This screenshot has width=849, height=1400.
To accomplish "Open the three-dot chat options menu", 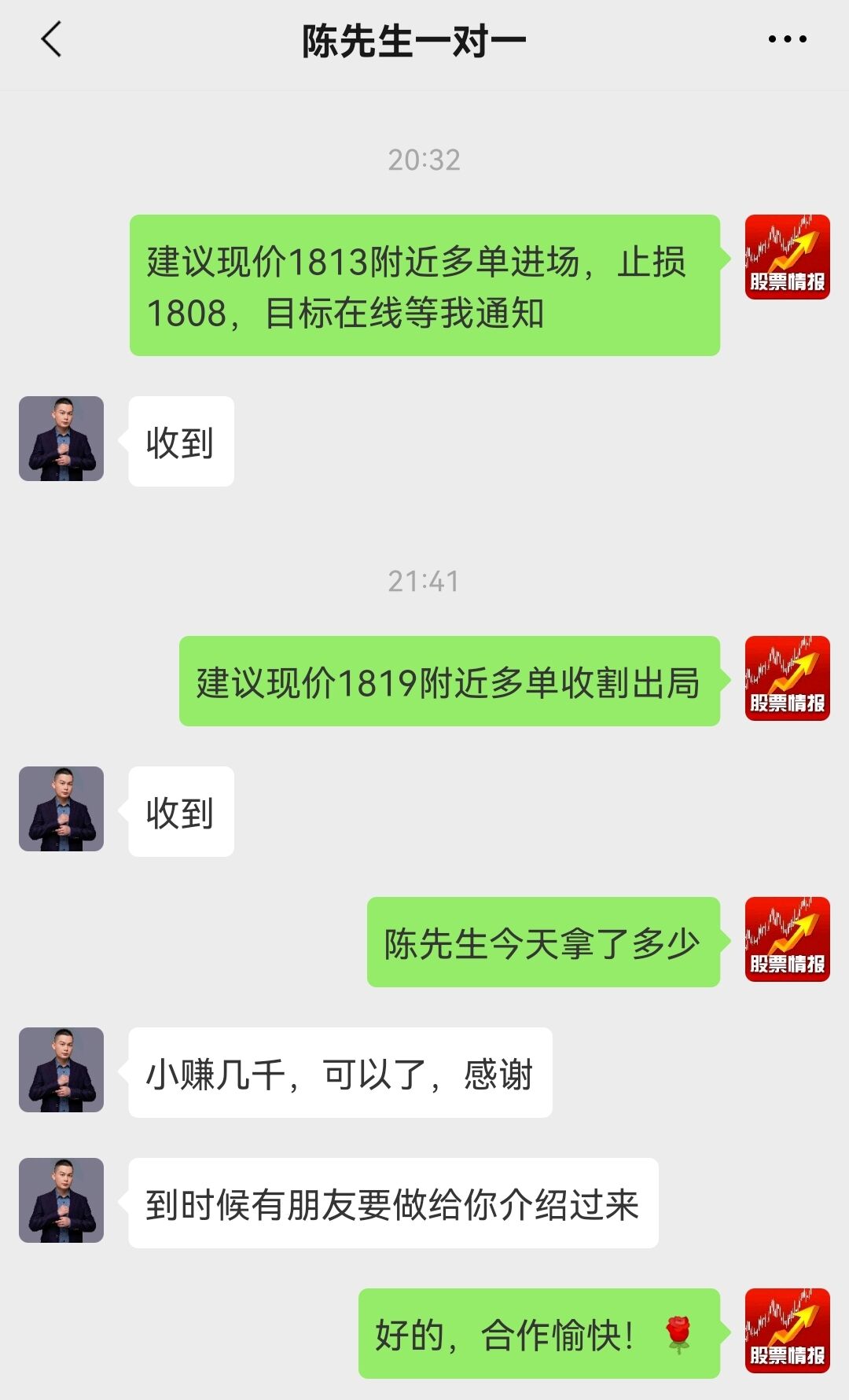I will click(787, 39).
